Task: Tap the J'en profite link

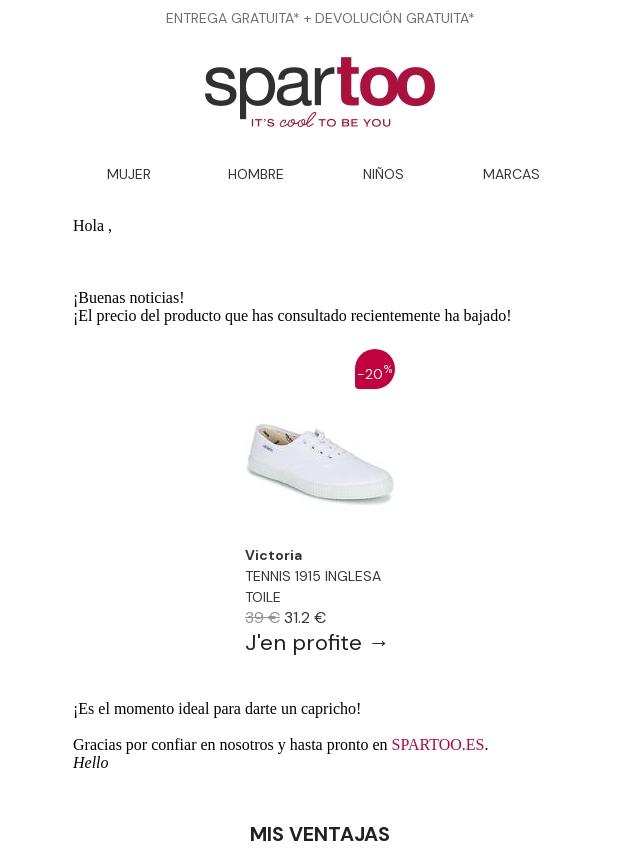Action: pyautogui.click(x=316, y=643)
